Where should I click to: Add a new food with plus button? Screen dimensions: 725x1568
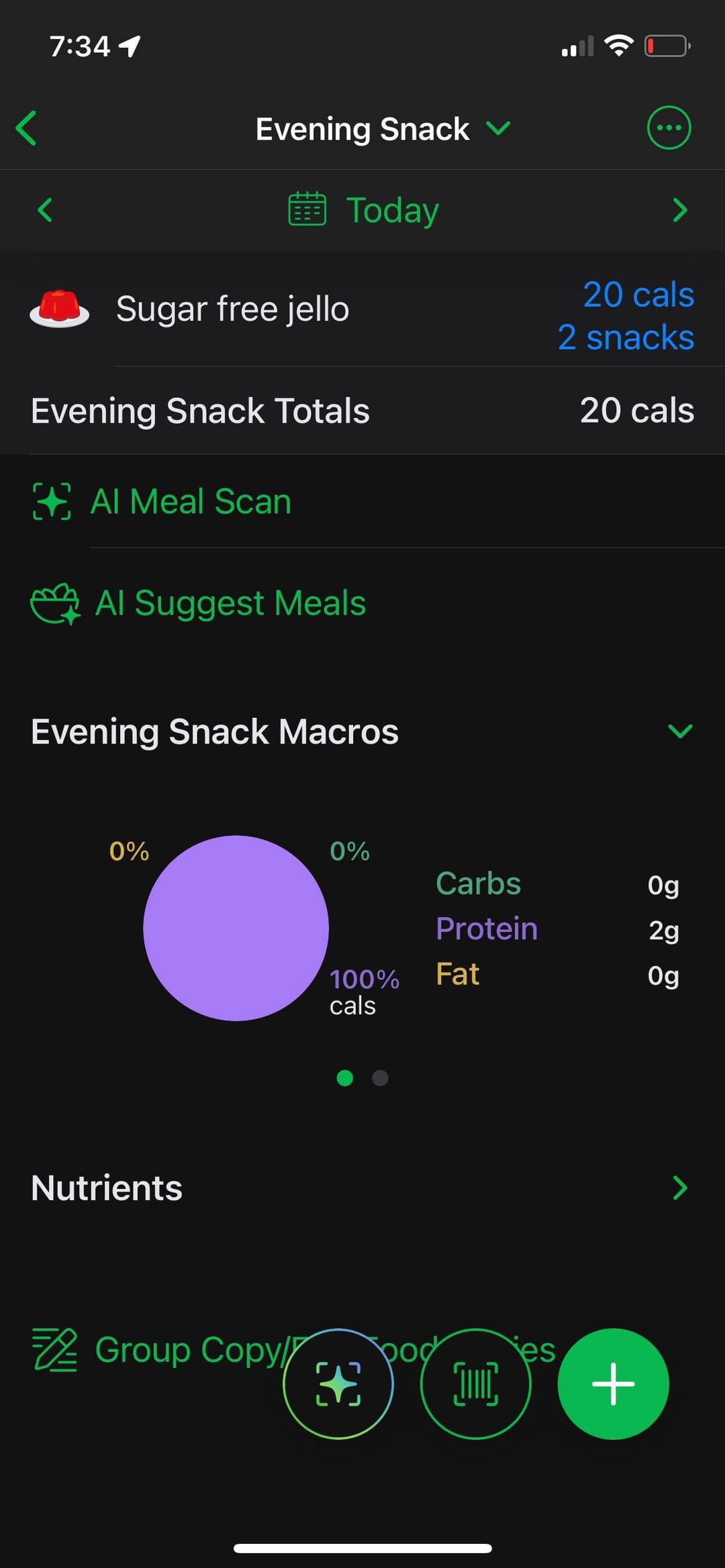click(x=613, y=1383)
